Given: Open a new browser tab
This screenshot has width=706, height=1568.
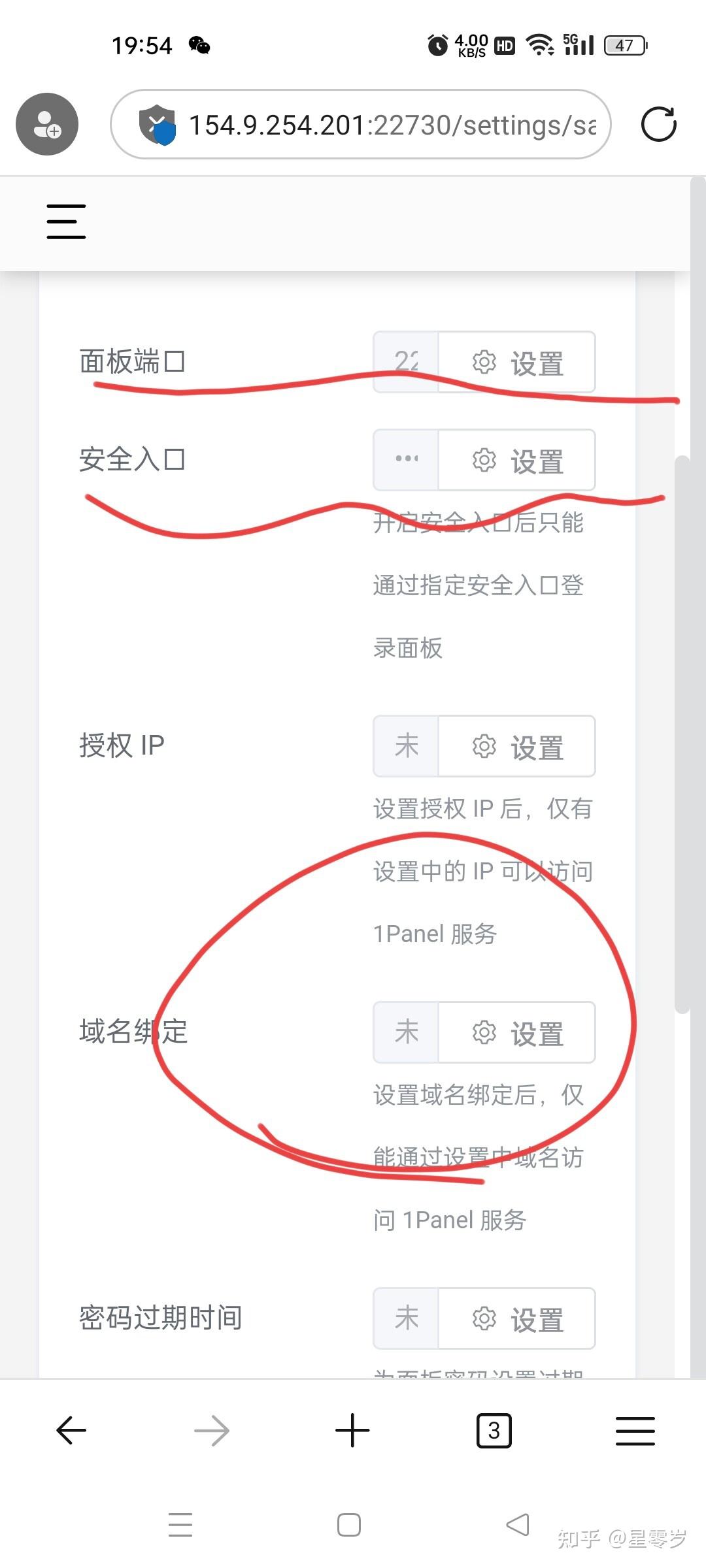Looking at the screenshot, I should [352, 1430].
